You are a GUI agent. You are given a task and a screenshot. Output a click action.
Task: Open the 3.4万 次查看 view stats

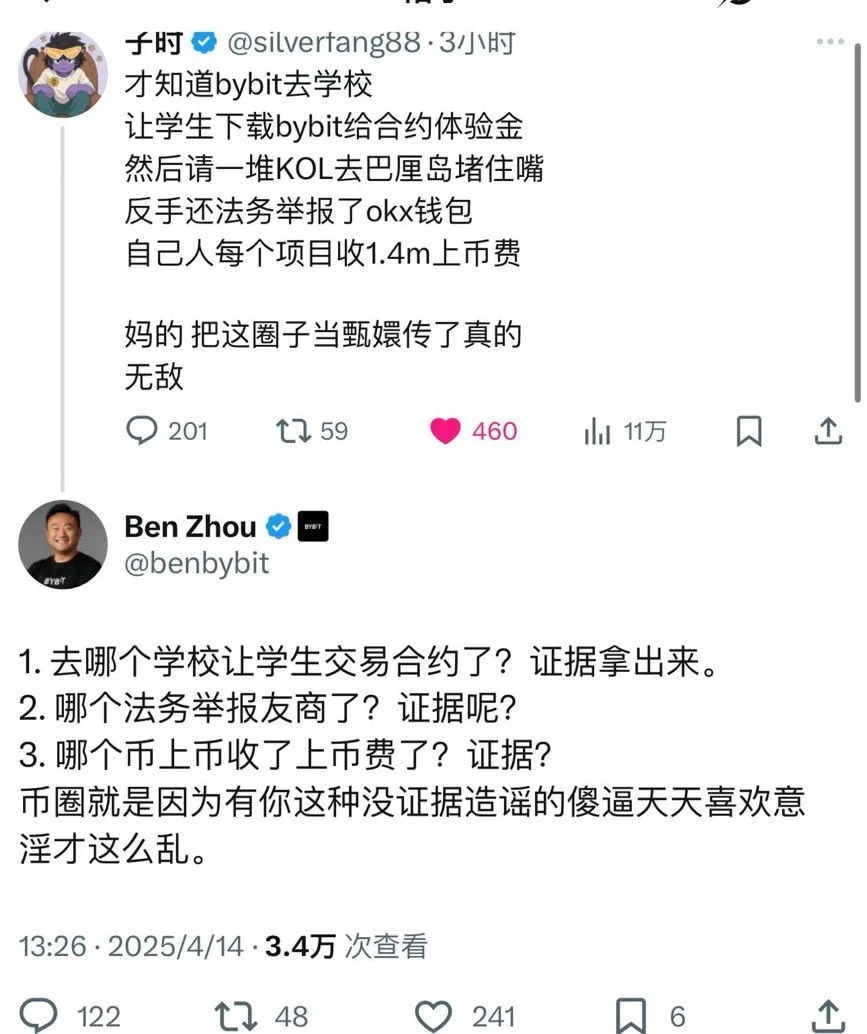pyautogui.click(x=347, y=946)
